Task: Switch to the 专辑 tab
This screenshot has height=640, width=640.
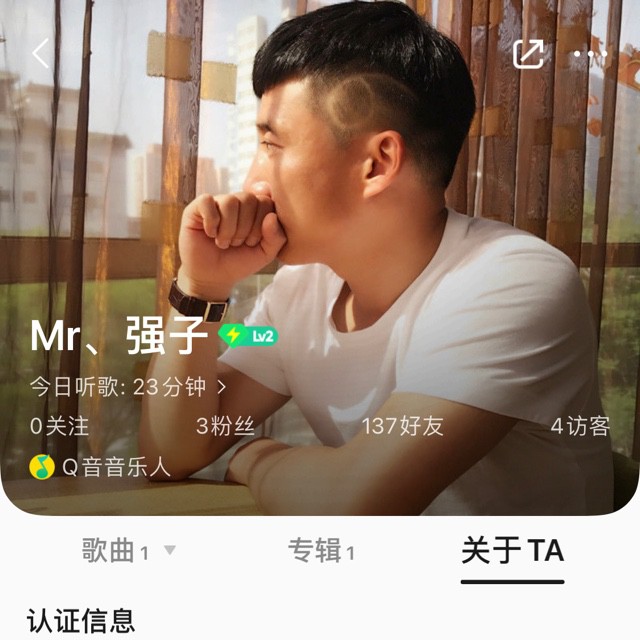Action: (321, 551)
